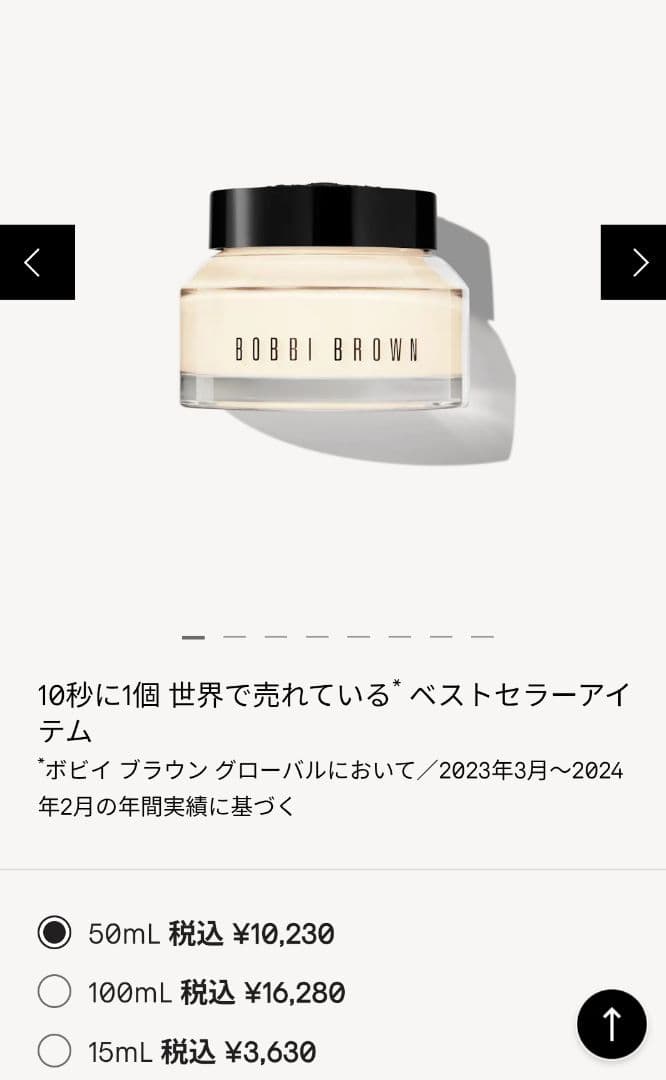The image size is (666, 1080).
Task: Pick the 15mL ¥3,630 size
Action: pos(54,1051)
